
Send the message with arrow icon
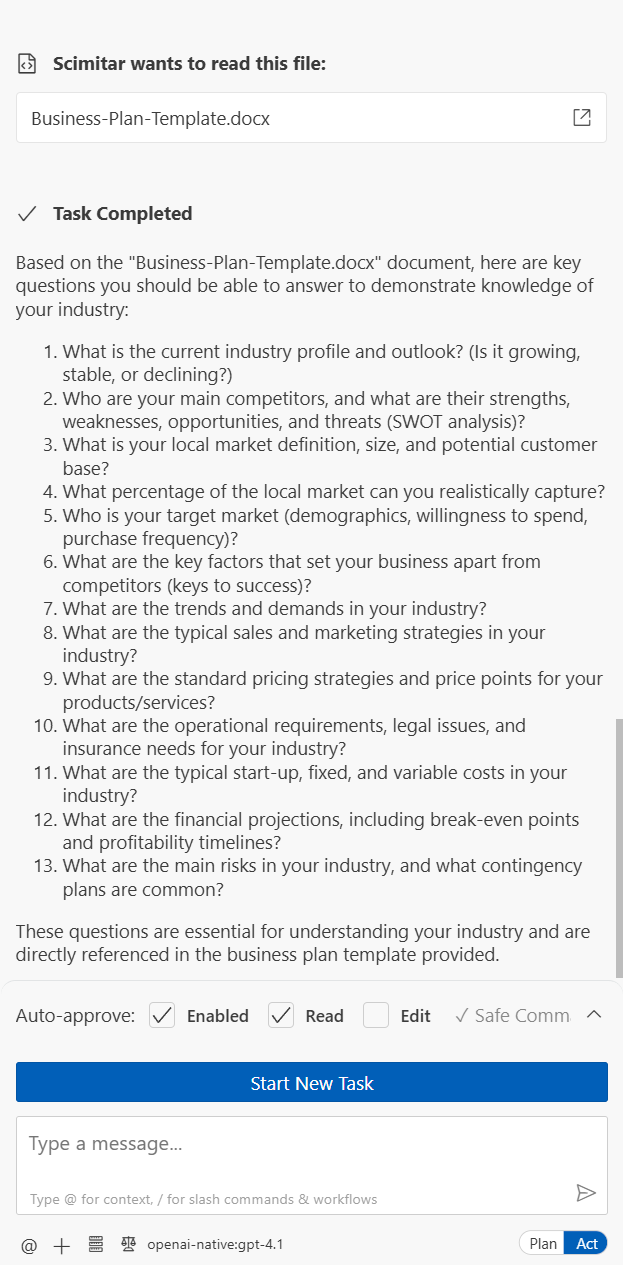[586, 1192]
